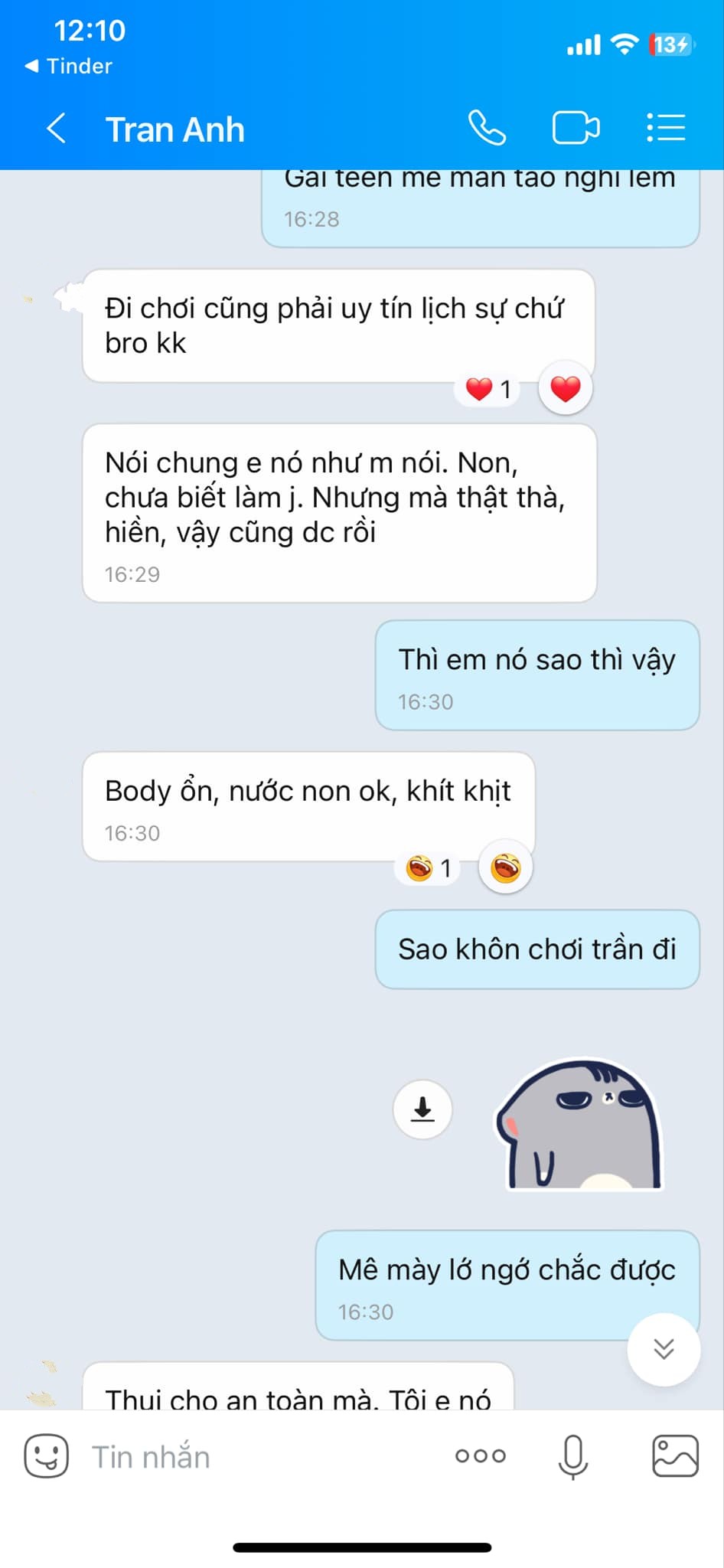This screenshot has height=1568, width=724.
Task: View heart reaction count on message
Action: (488, 390)
